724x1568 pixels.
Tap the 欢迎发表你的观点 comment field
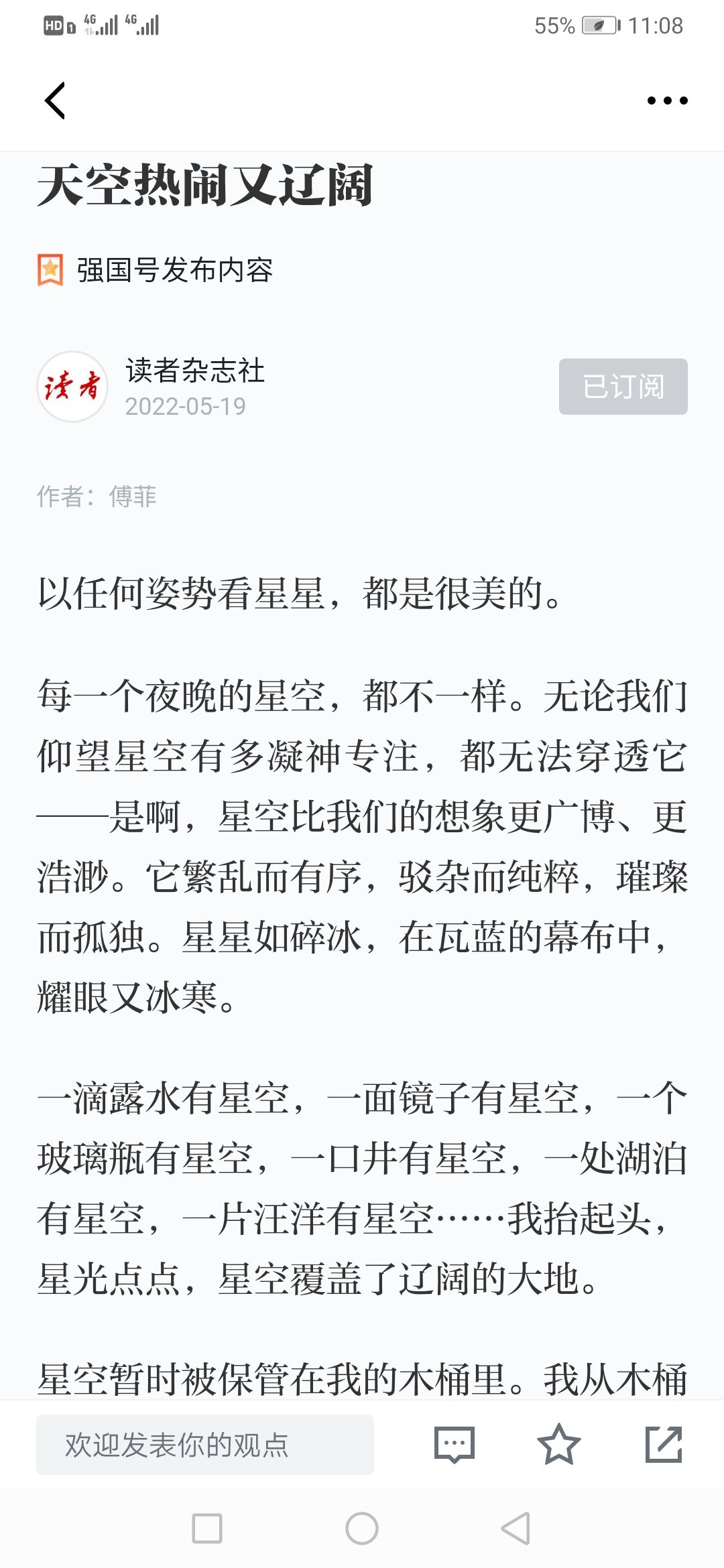point(205,1445)
